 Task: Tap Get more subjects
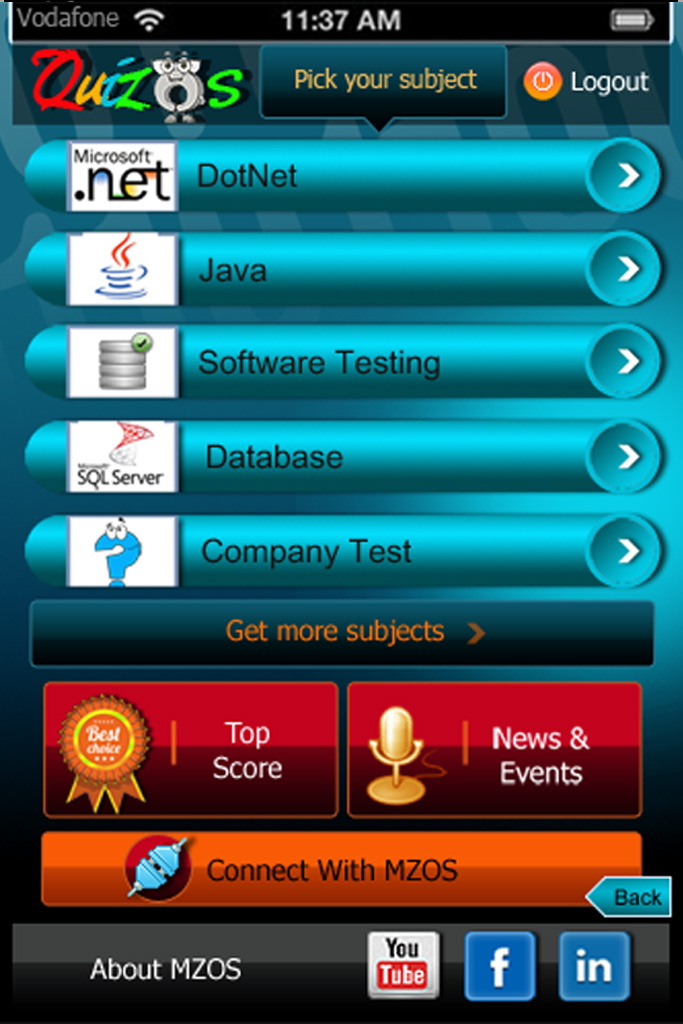[342, 632]
